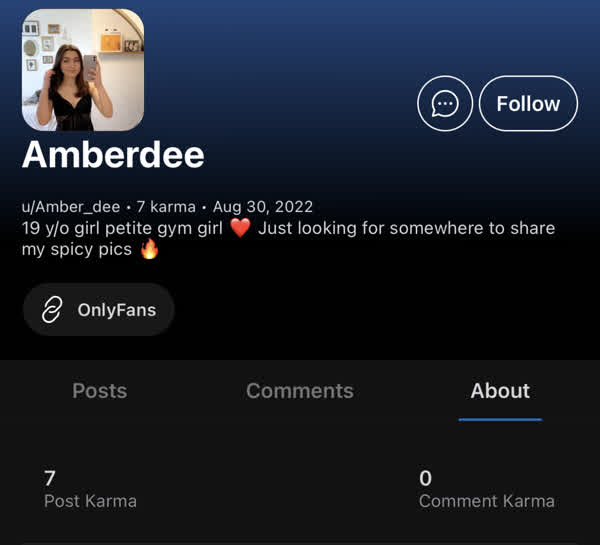
Task: Open chat with Amberdee via message icon
Action: [x=444, y=103]
